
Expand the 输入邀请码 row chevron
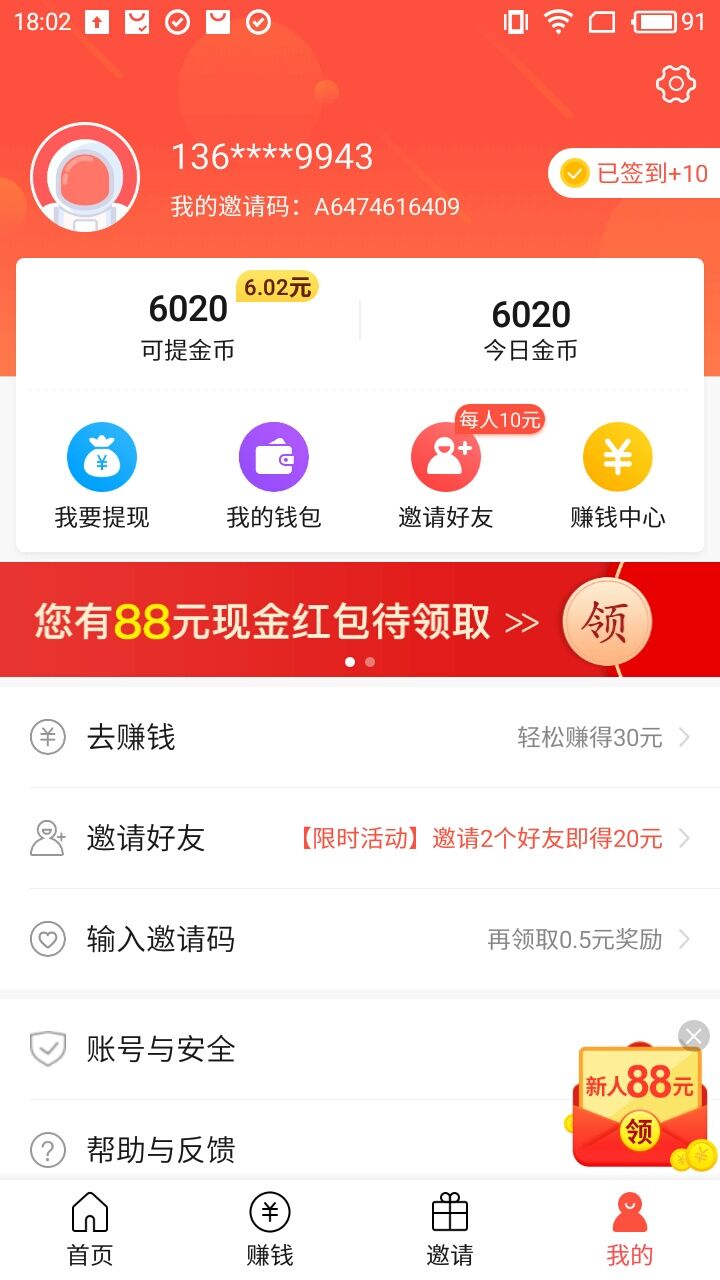[x=684, y=939]
